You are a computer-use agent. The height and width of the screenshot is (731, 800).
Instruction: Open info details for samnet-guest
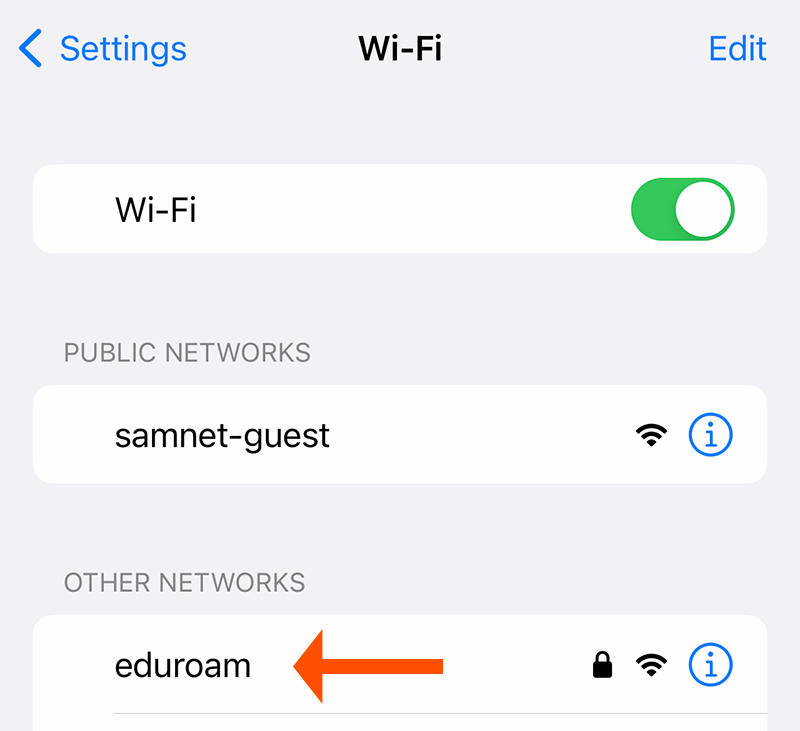point(711,435)
